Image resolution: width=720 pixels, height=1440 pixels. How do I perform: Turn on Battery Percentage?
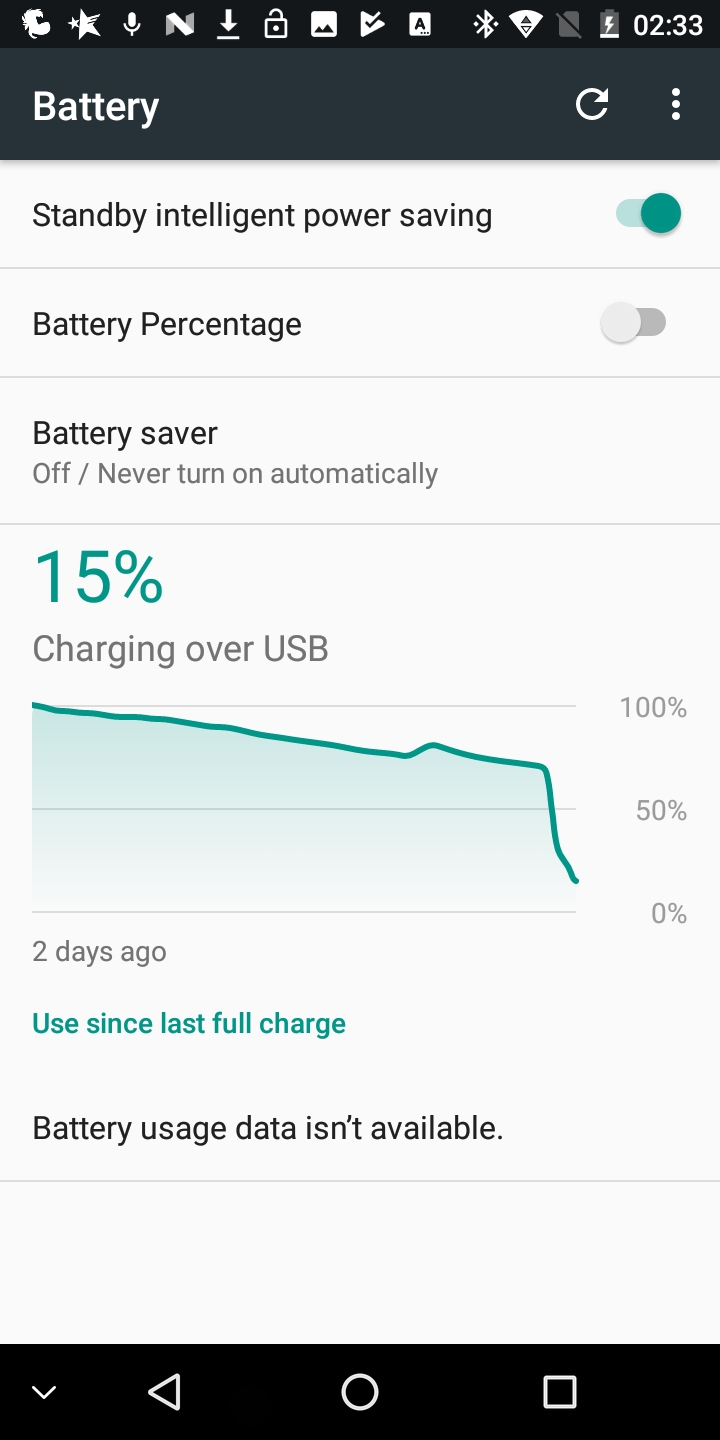coord(634,323)
